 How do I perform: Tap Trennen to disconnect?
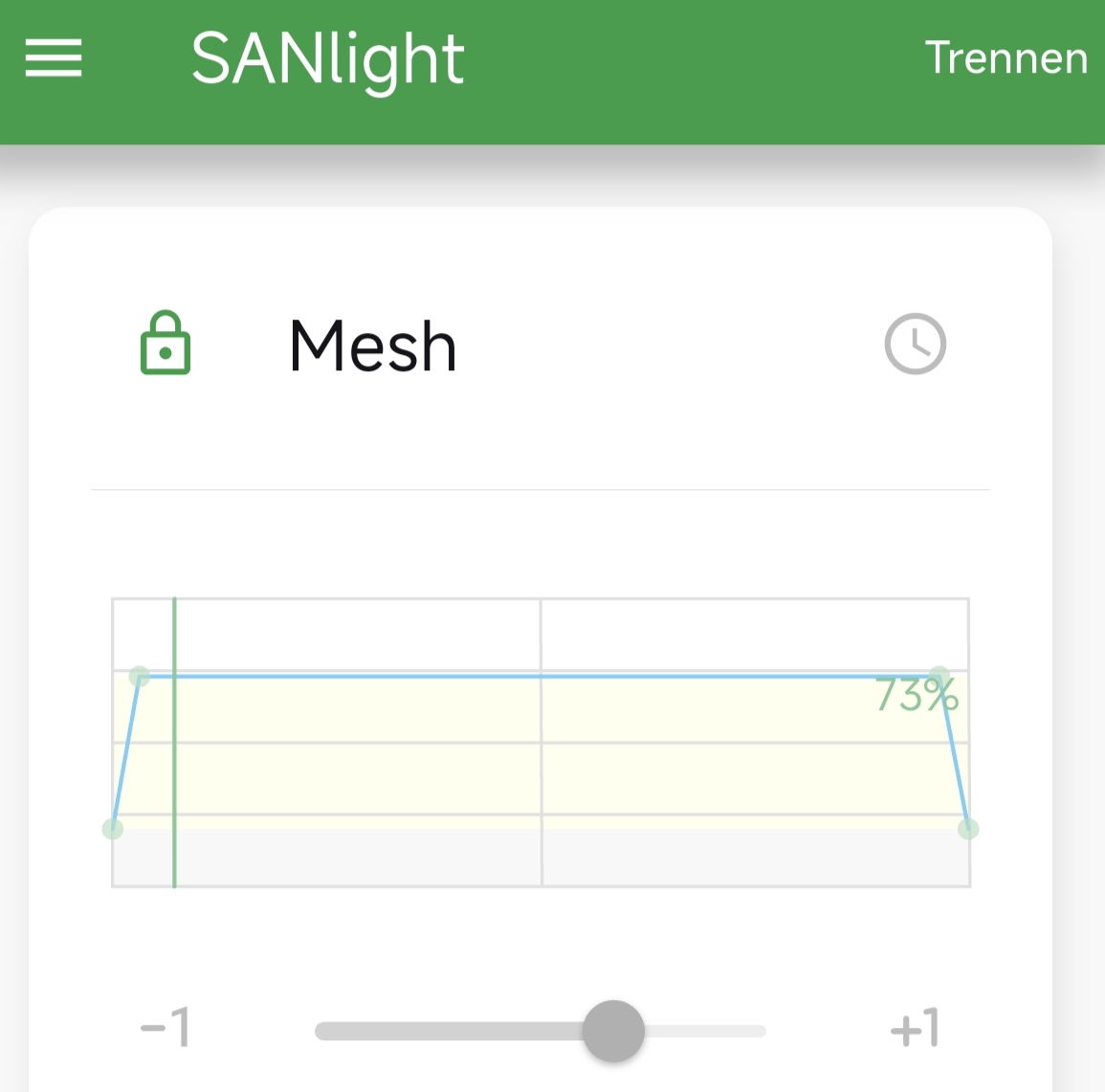click(x=1006, y=58)
